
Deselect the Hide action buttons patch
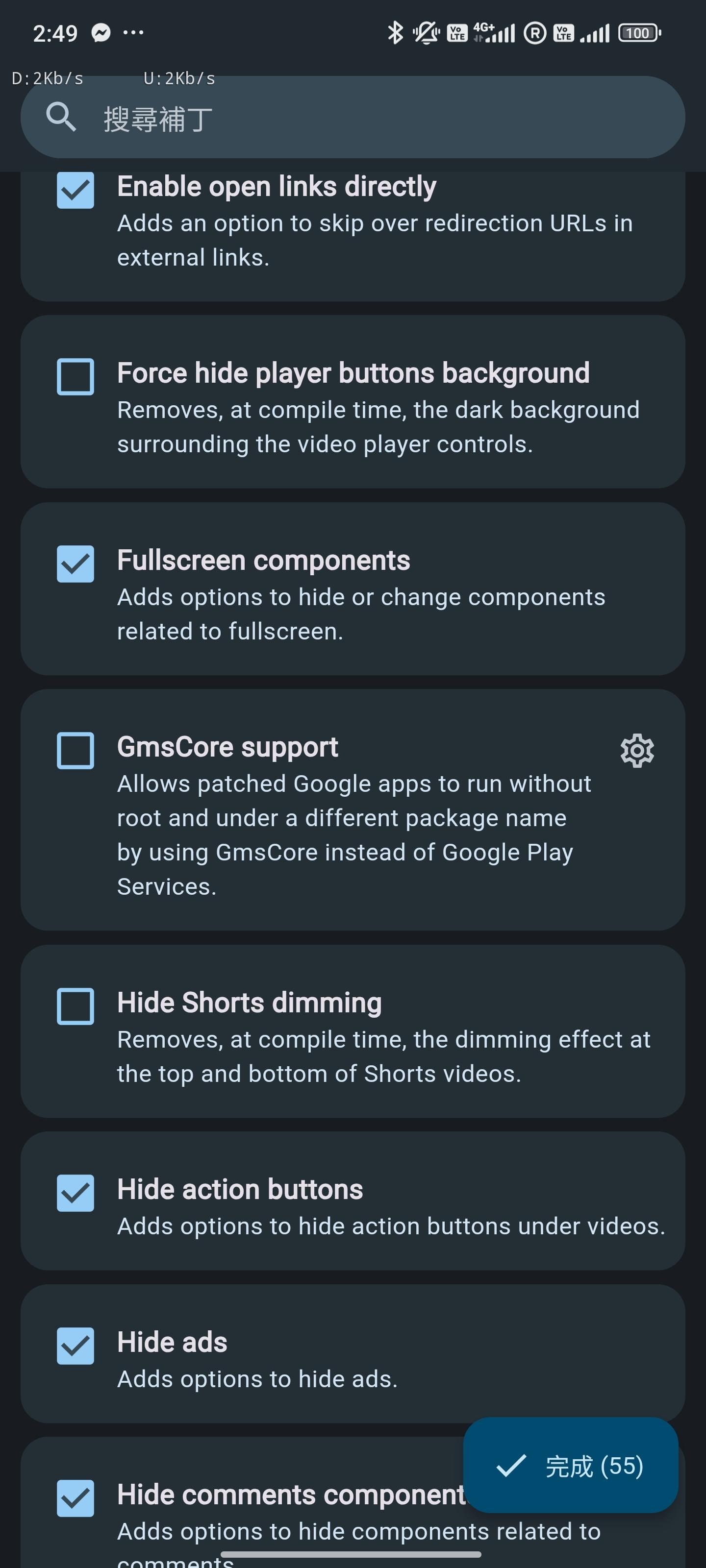76,1193
